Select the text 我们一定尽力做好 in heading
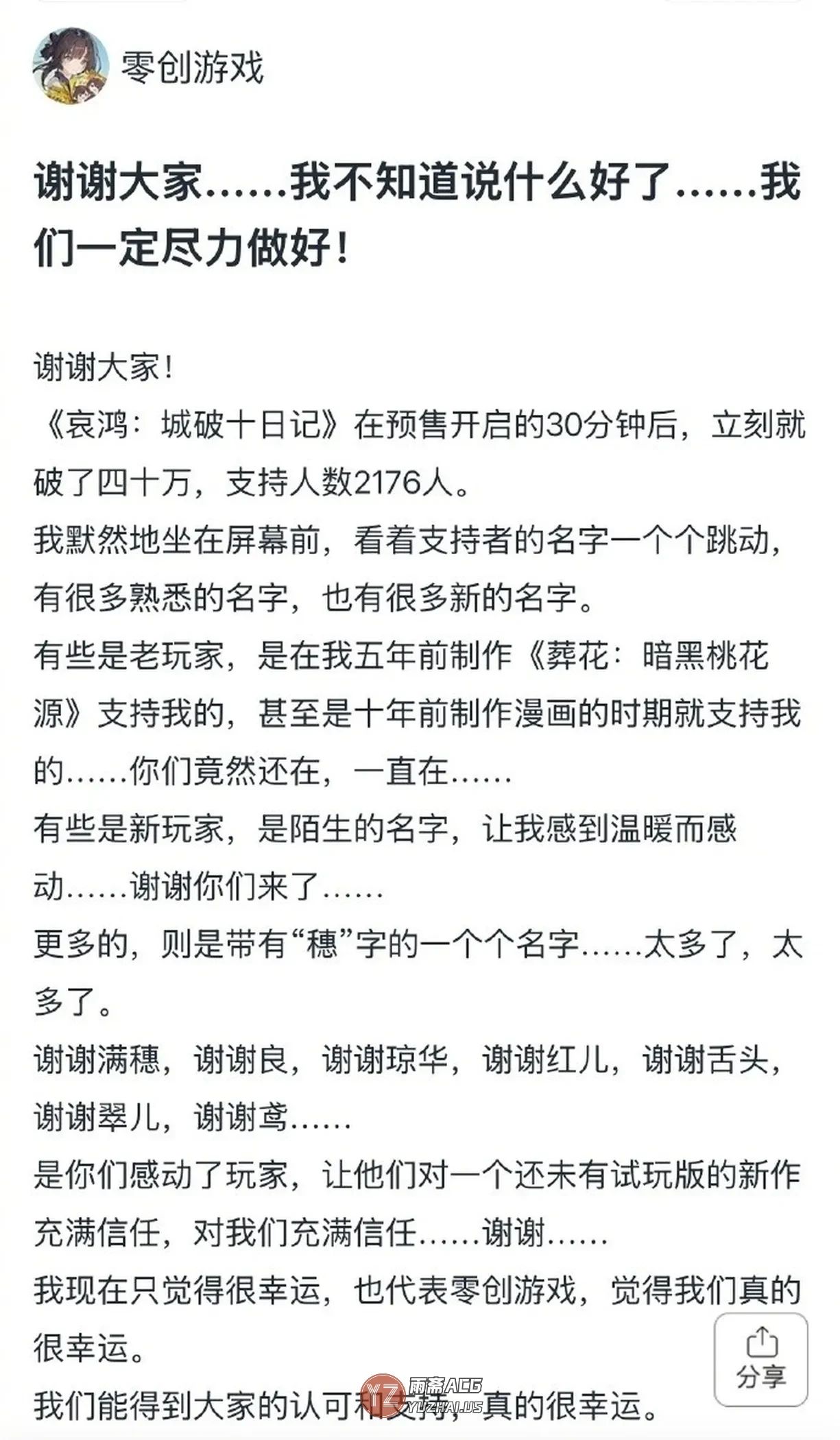The image size is (840, 1440). (x=192, y=244)
